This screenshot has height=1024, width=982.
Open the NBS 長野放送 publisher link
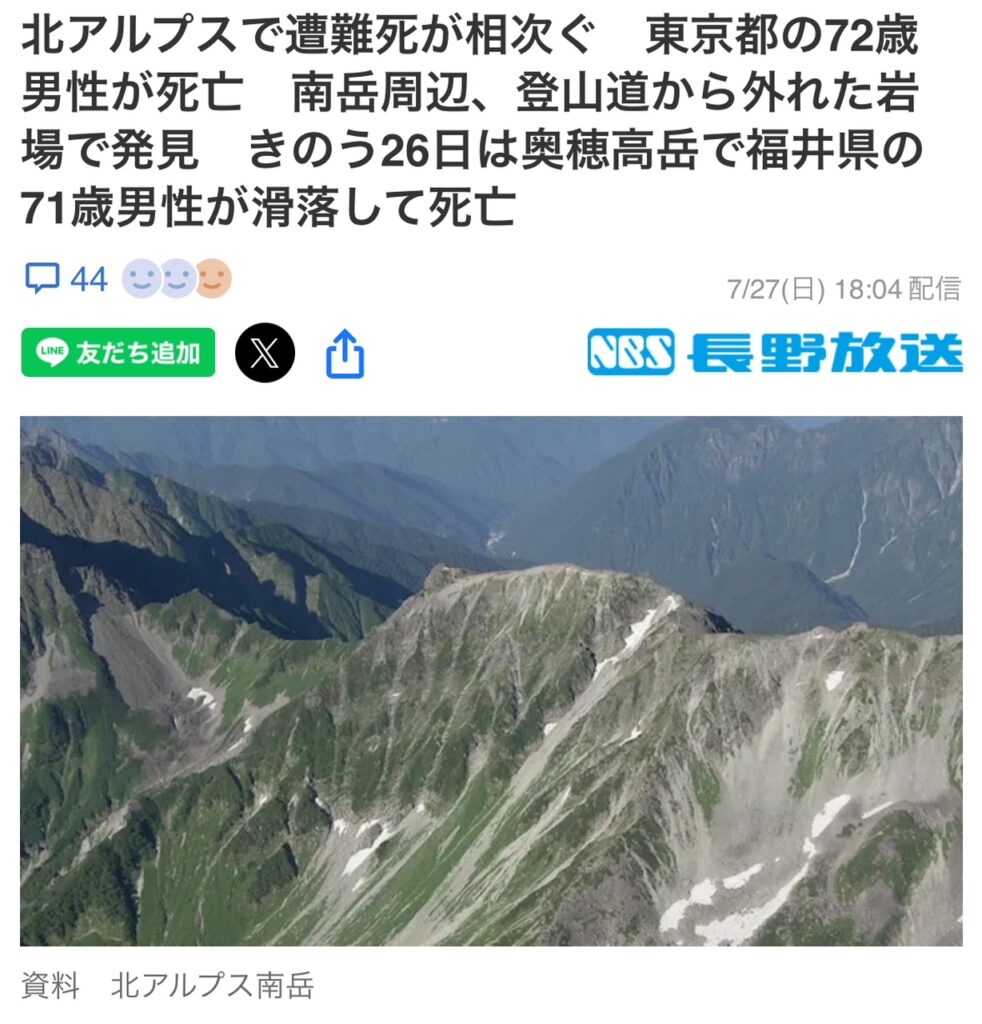coord(775,352)
